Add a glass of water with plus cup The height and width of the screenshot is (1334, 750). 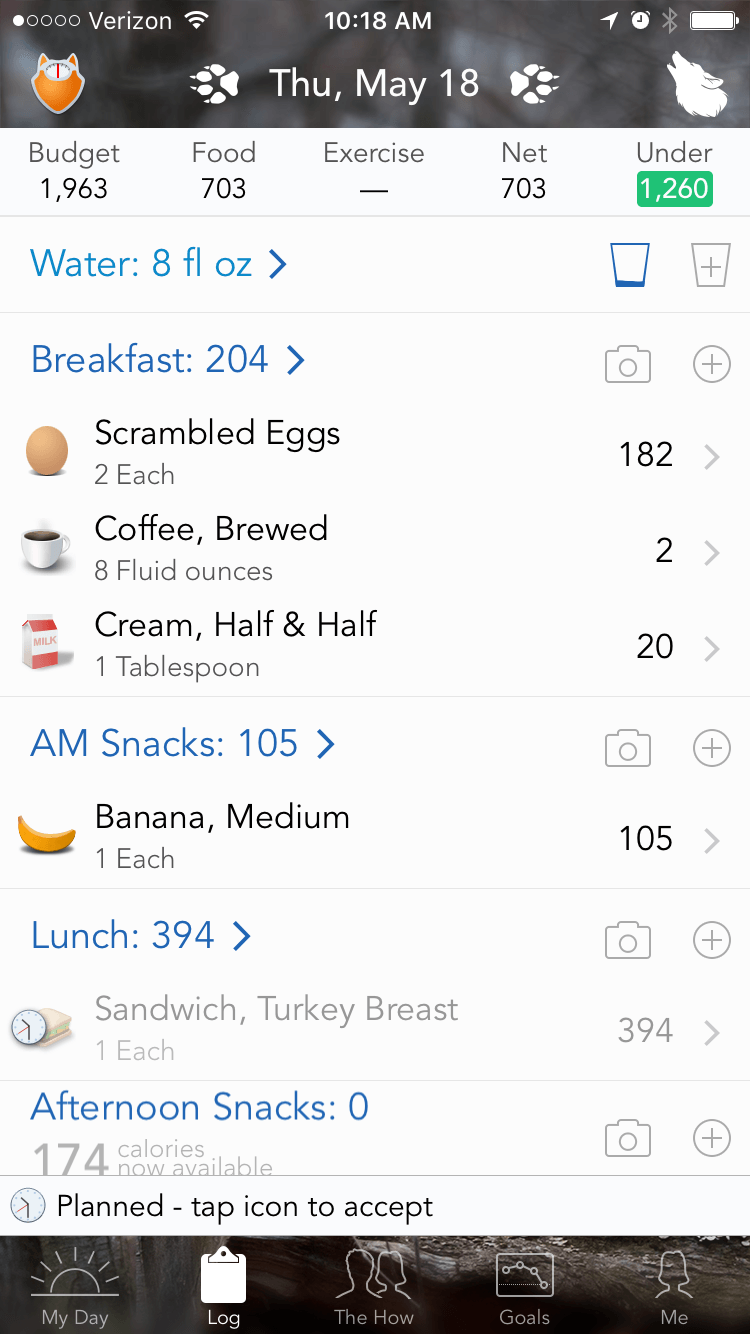pos(711,266)
